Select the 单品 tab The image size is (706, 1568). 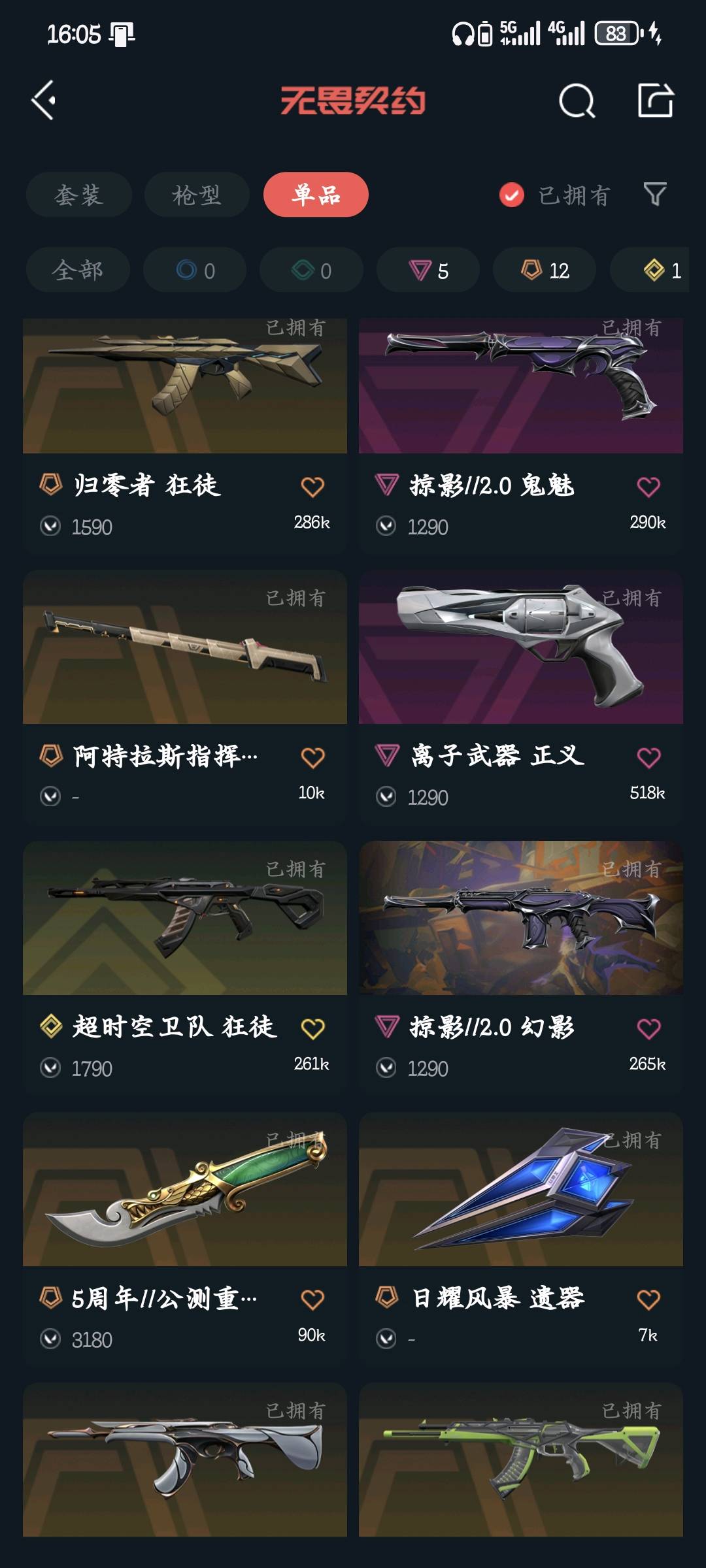tap(316, 195)
